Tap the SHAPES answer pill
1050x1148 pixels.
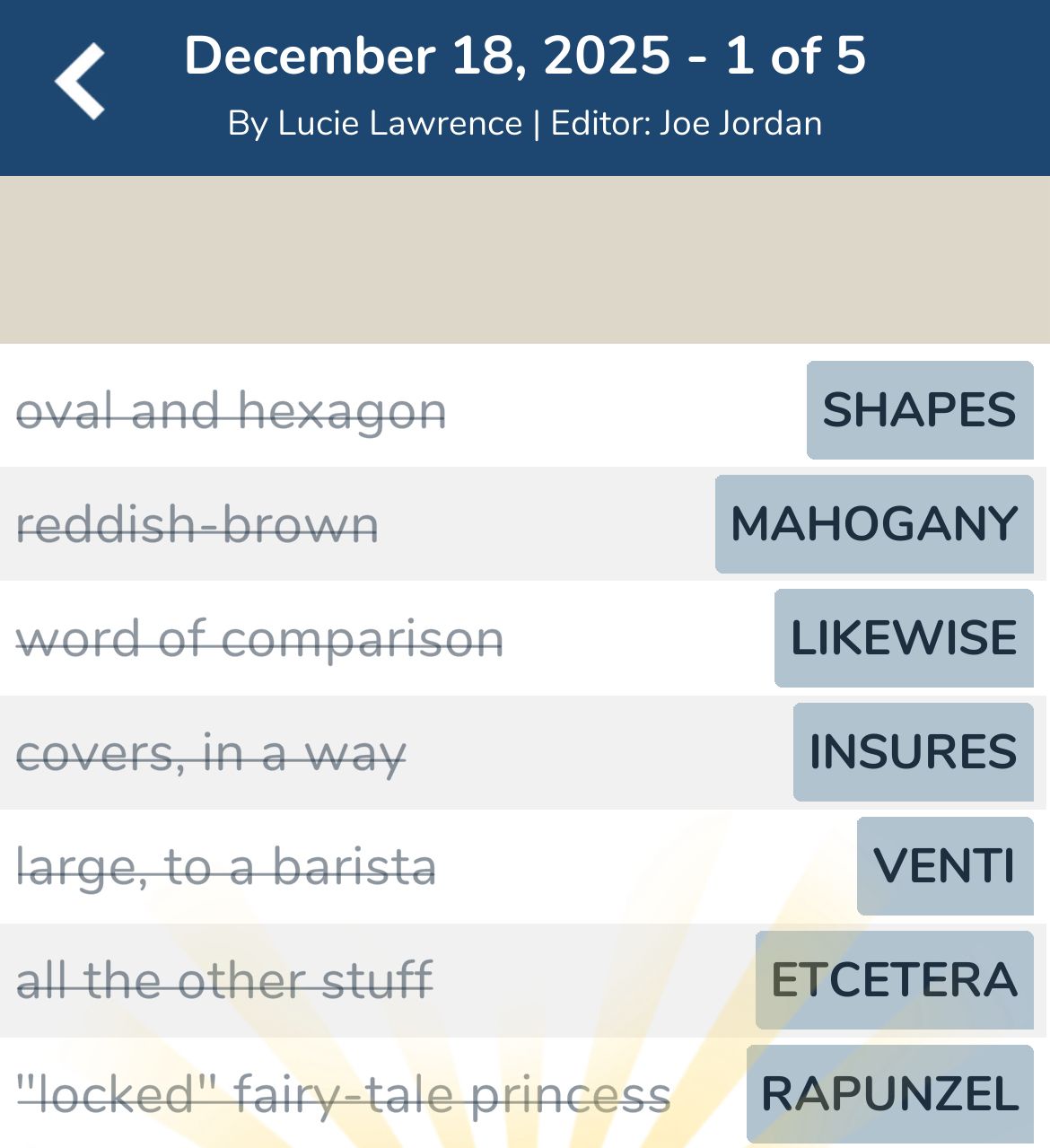(x=920, y=410)
